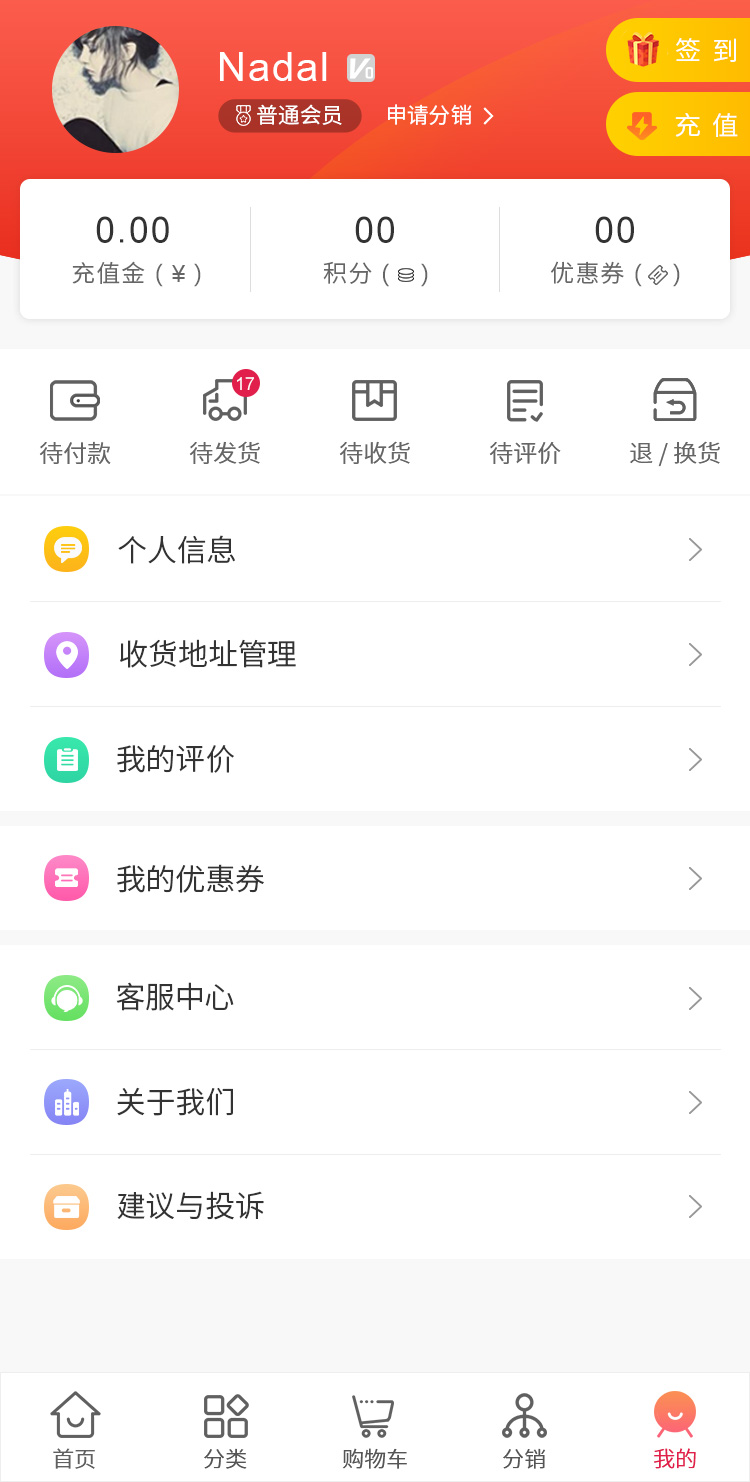Tap the 申请分销 link

440,116
